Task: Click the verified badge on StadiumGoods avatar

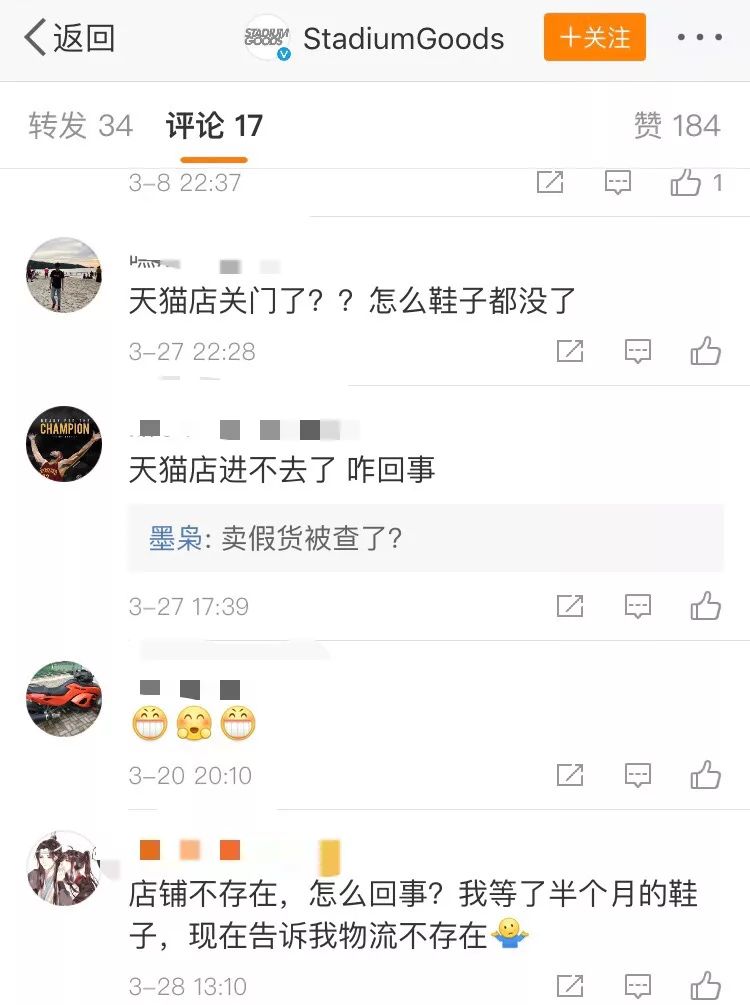Action: click(x=283, y=53)
